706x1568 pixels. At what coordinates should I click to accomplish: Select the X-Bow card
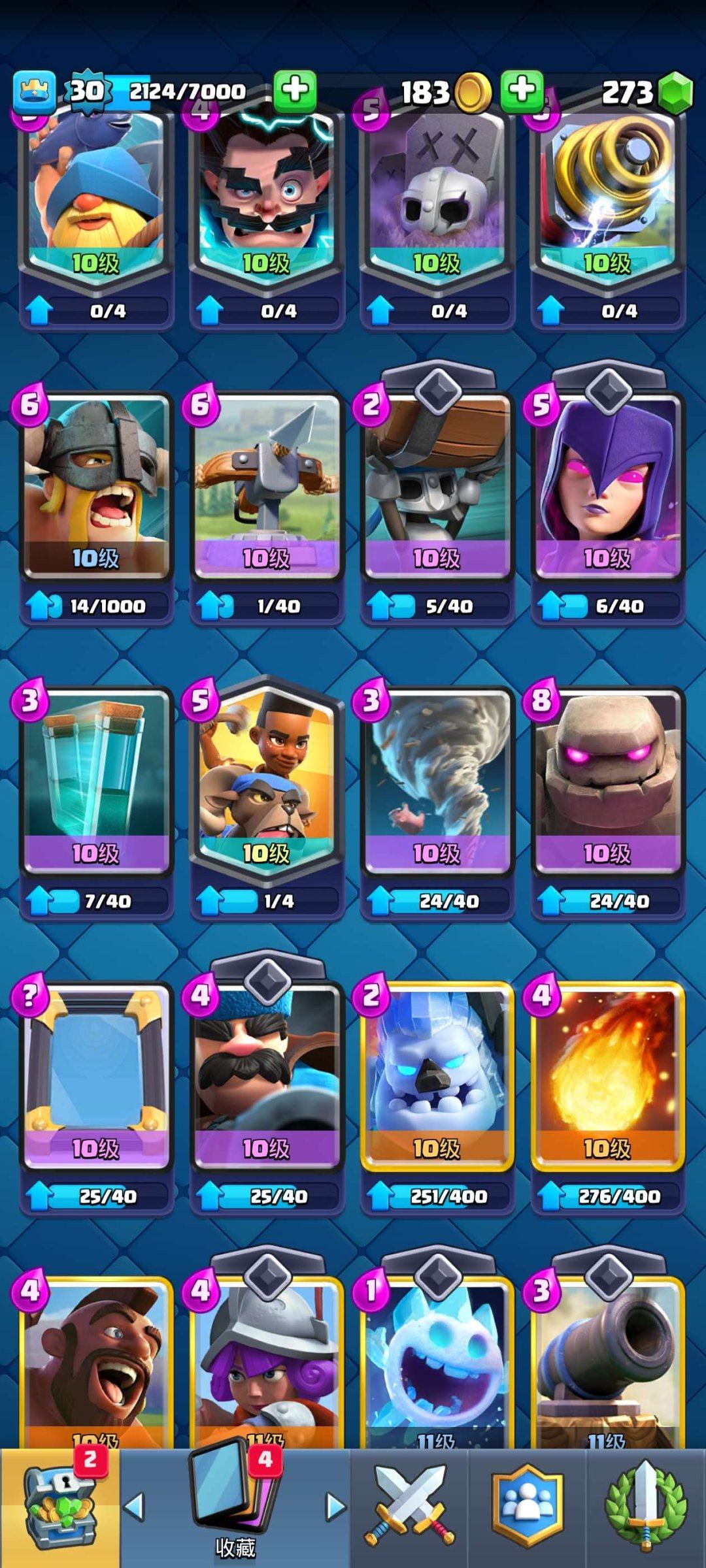pyautogui.click(x=267, y=487)
